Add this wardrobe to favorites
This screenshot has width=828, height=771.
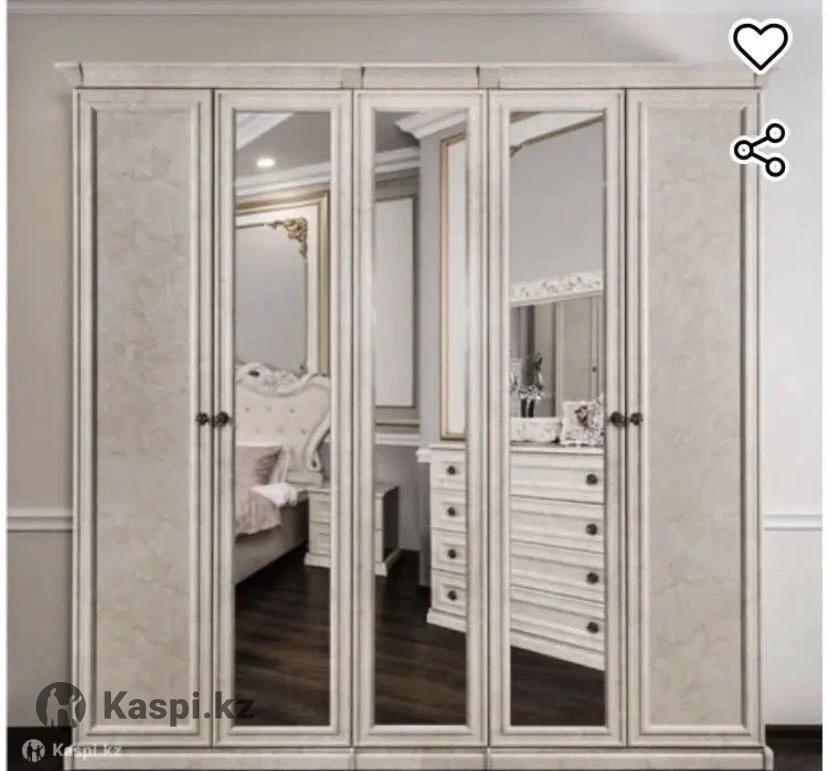point(760,46)
